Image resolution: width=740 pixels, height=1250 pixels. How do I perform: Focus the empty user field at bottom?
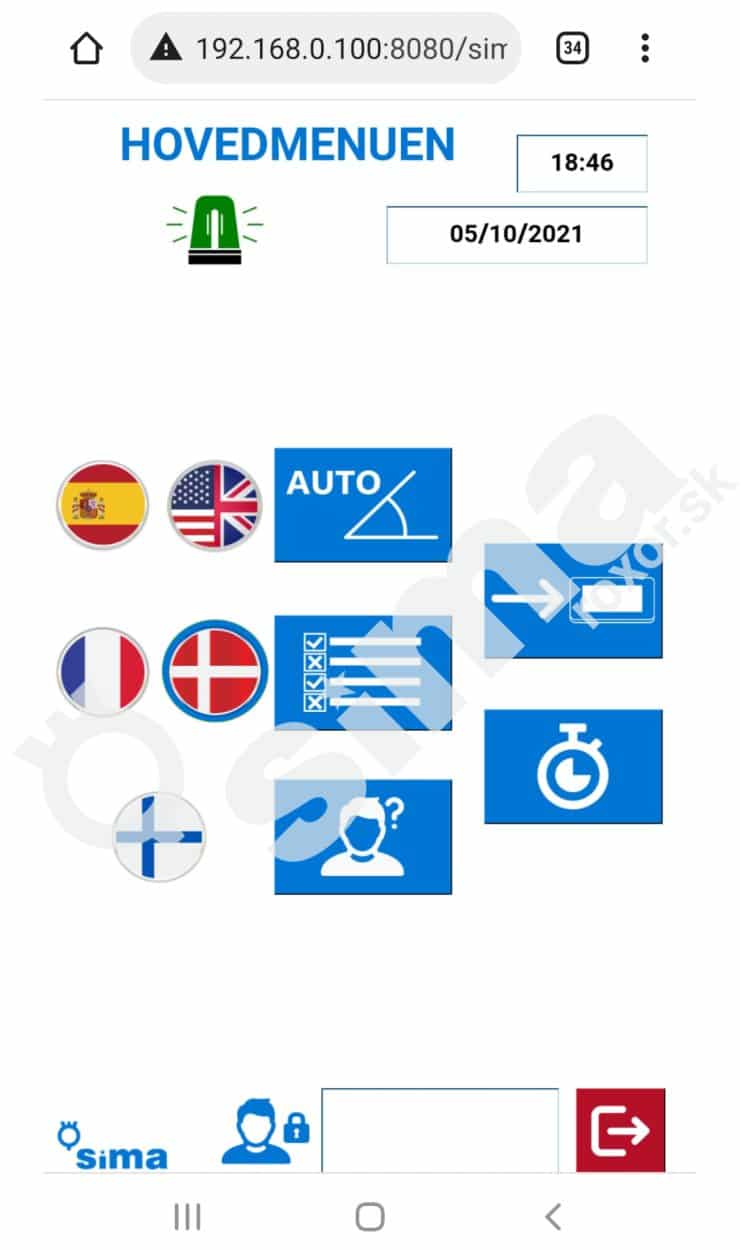pos(440,1130)
